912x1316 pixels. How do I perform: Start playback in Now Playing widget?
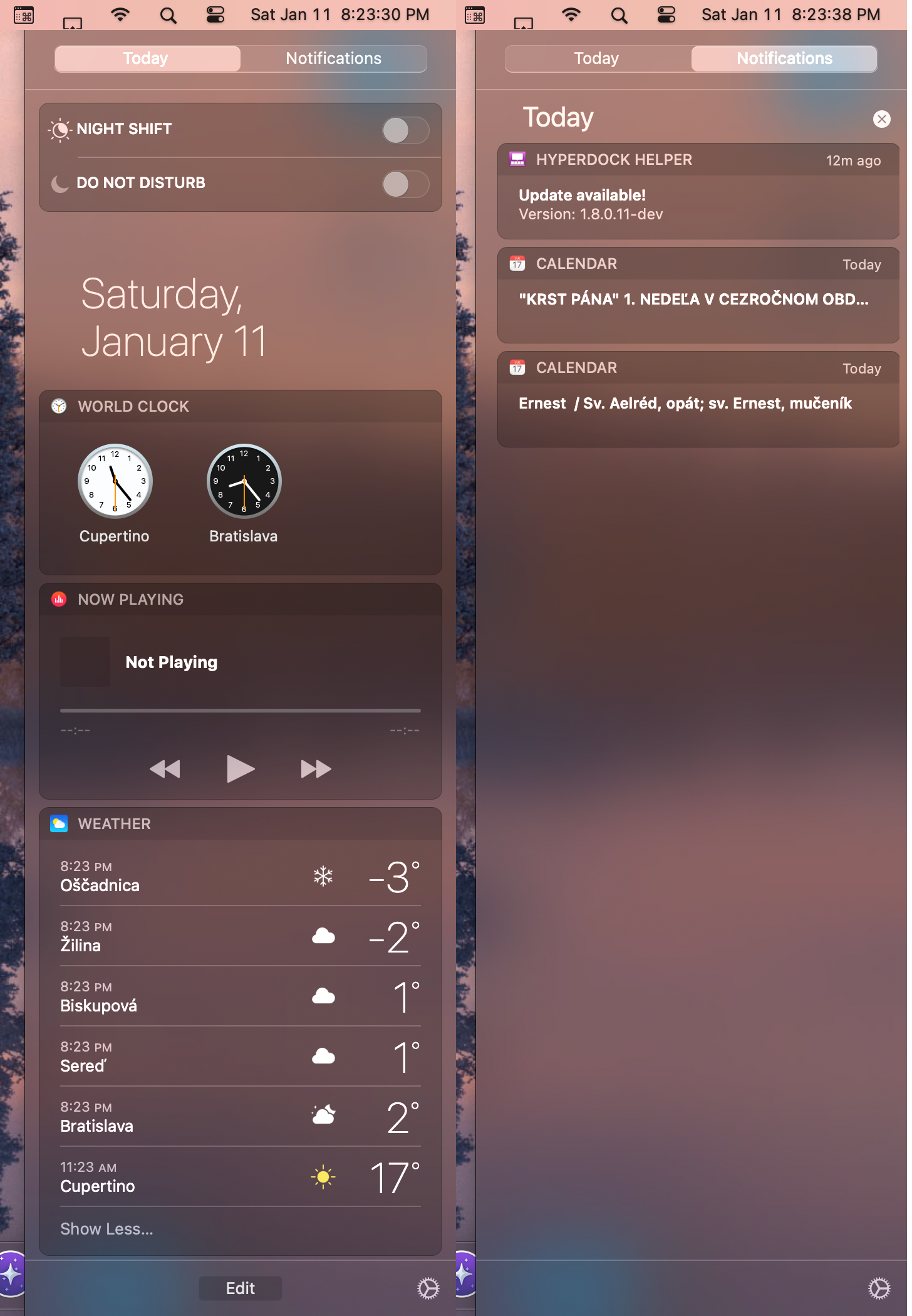[241, 768]
